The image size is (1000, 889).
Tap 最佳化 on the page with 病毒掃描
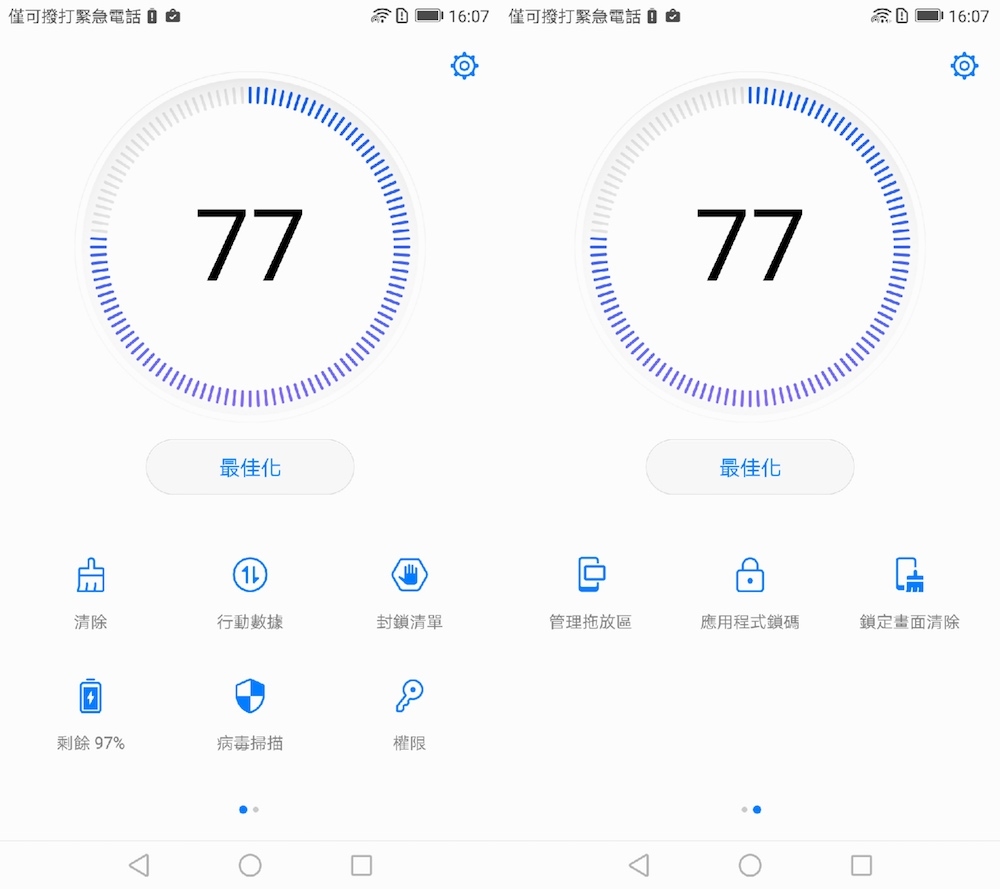(x=250, y=467)
